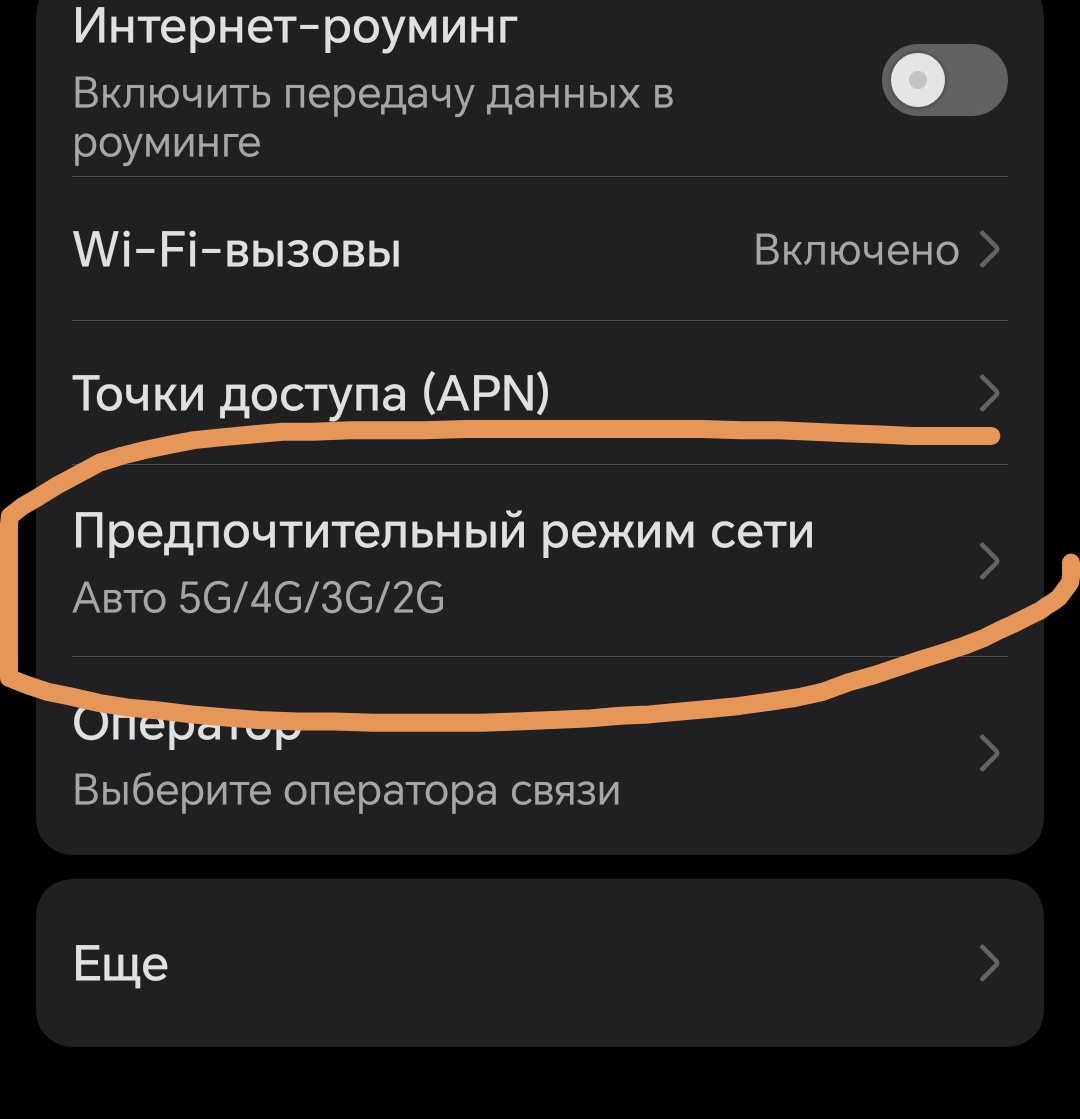The height and width of the screenshot is (1119, 1080).
Task: Select the Wi-Fi-вызовы title text
Action: click(234, 251)
